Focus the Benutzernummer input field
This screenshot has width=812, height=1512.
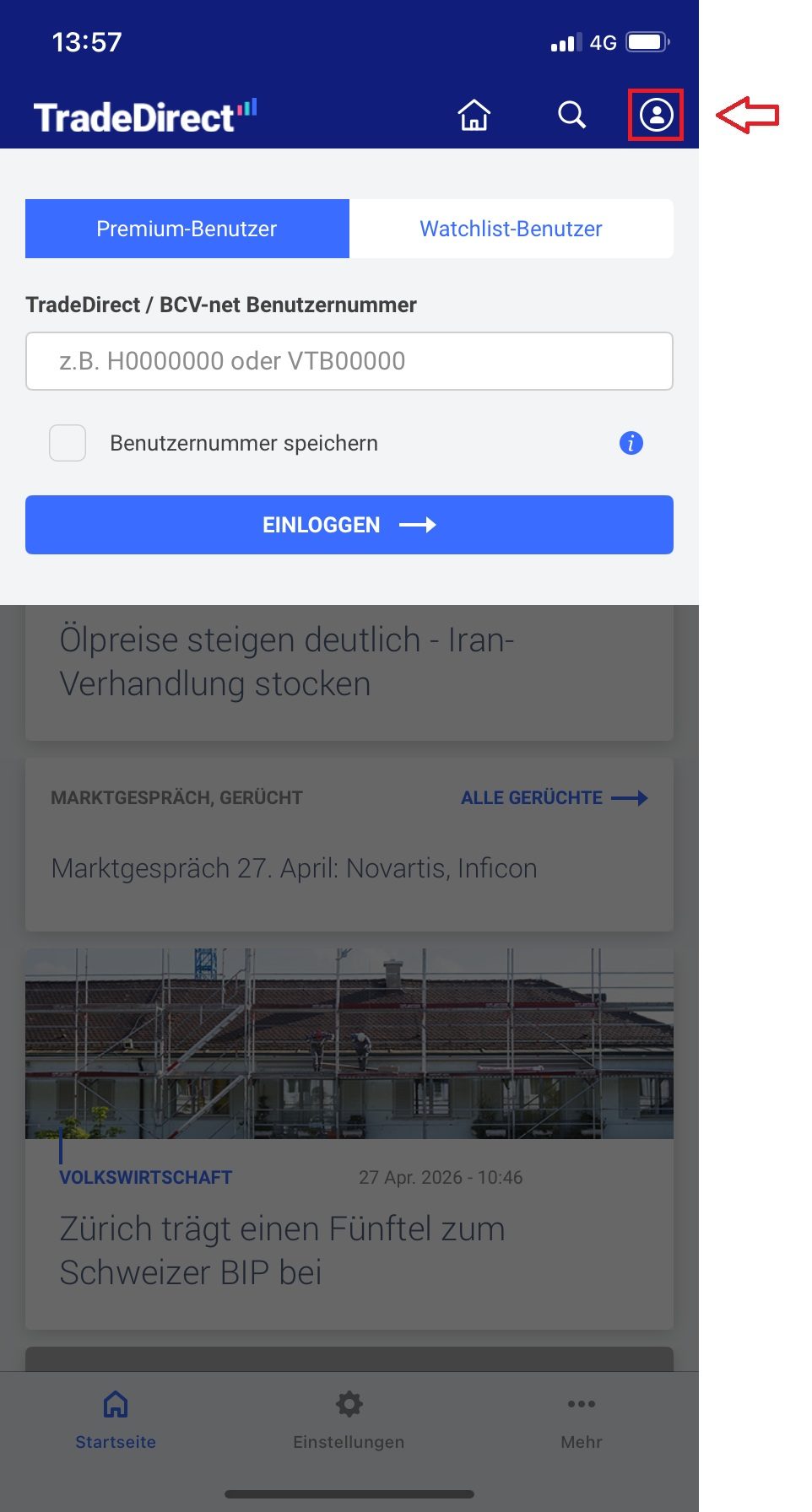[349, 361]
